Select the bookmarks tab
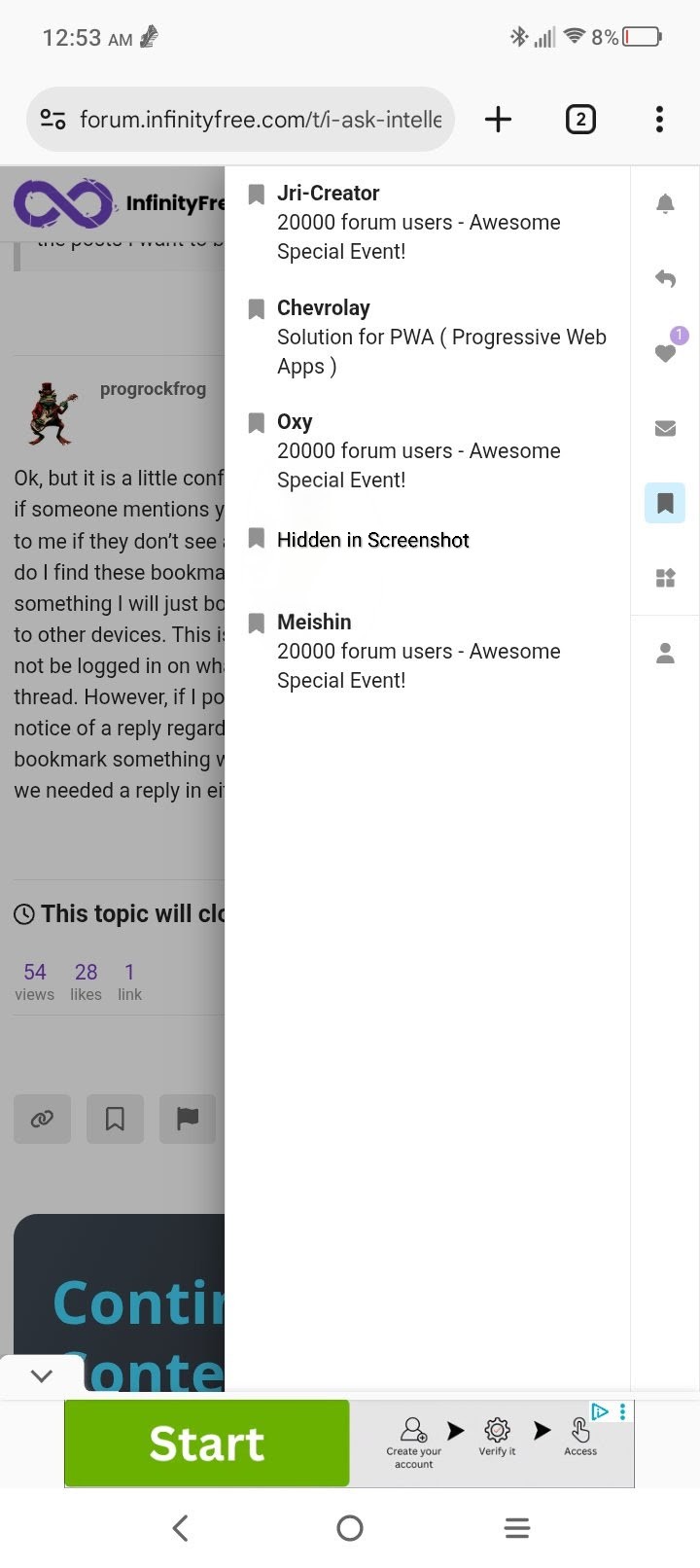 click(665, 503)
